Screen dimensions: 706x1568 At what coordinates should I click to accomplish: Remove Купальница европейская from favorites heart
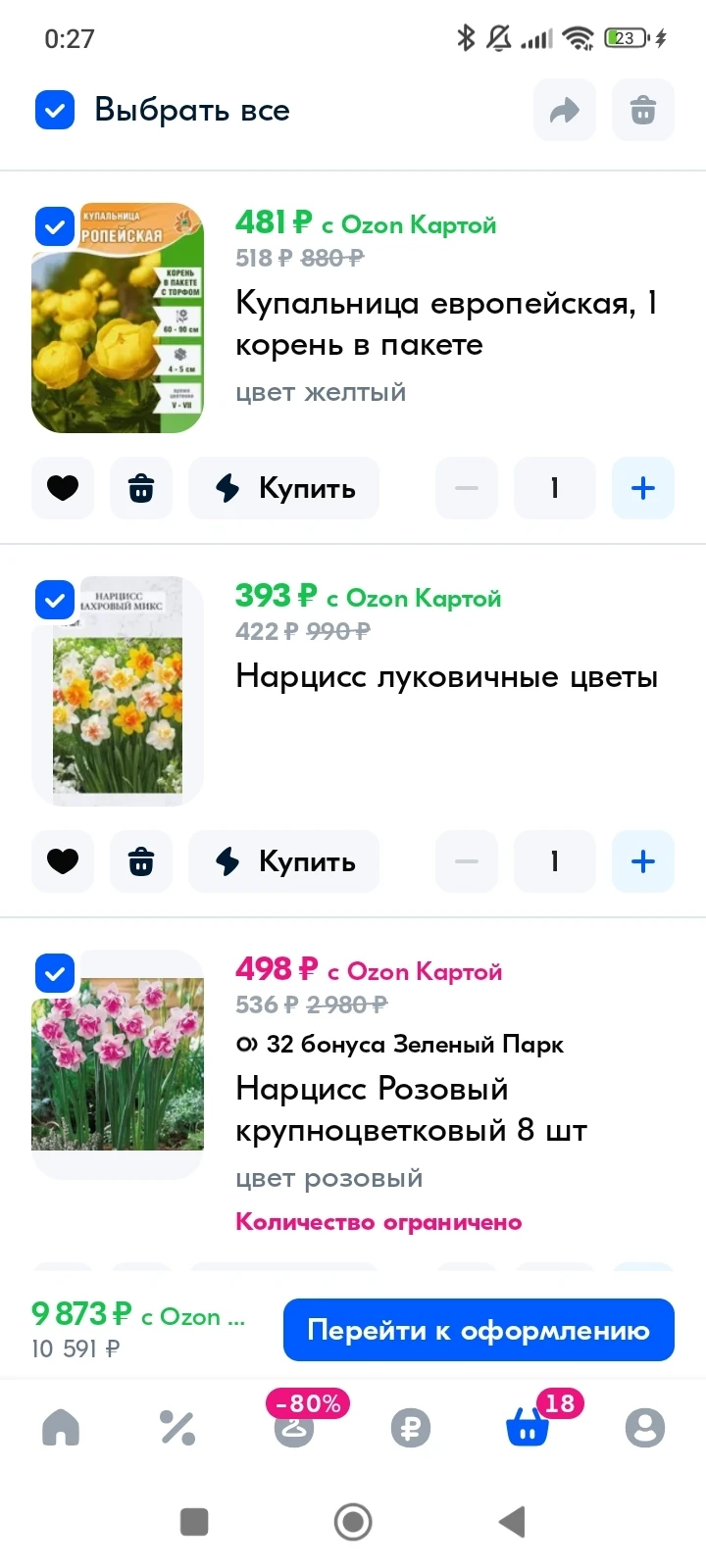[x=63, y=488]
